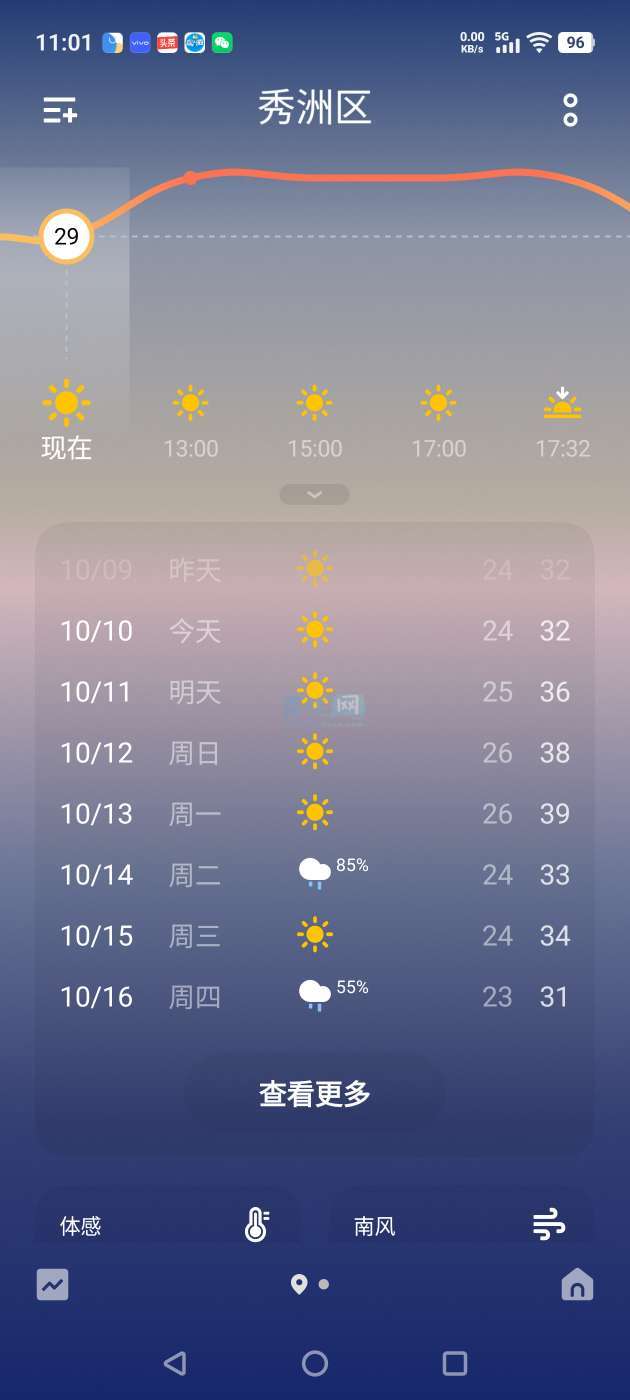Expand the hourly forecast chevron
The height and width of the screenshot is (1400, 630).
(314, 494)
